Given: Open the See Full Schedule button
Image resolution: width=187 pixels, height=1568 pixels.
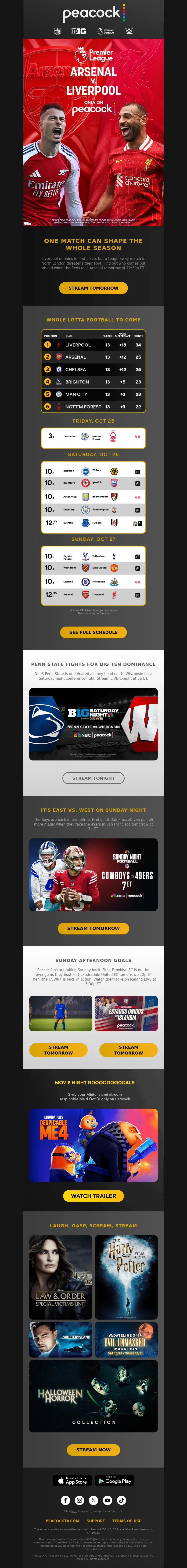Looking at the screenshot, I should [93, 632].
